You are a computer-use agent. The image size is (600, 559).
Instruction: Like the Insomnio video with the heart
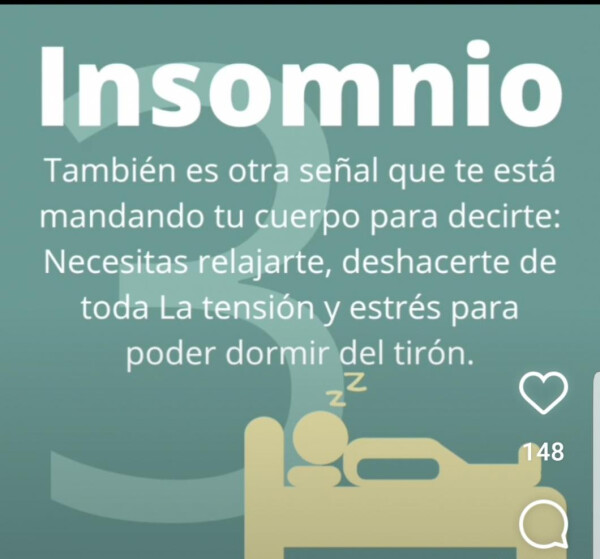pyautogui.click(x=544, y=393)
